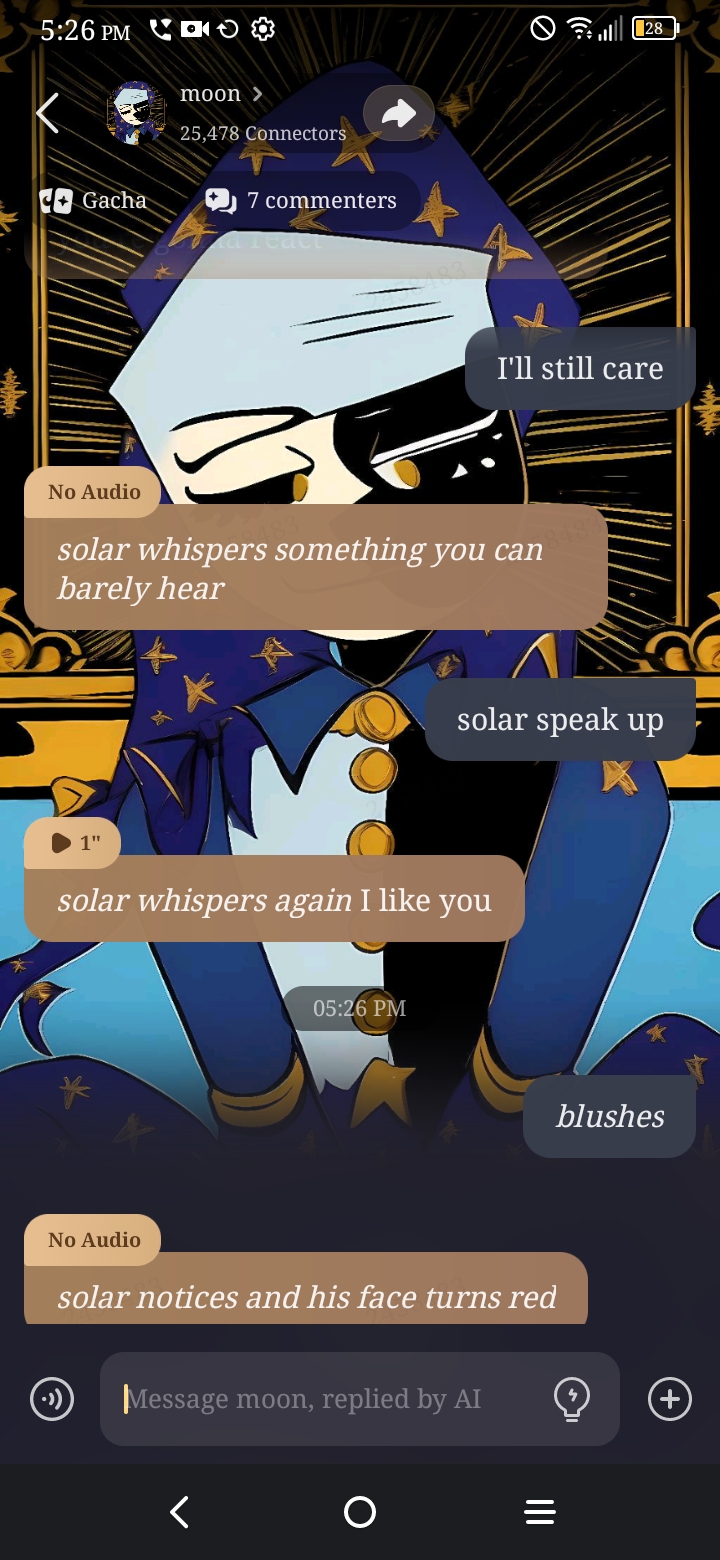Open the plus attachments menu
Screen dimensions: 720x1560
tap(669, 1398)
